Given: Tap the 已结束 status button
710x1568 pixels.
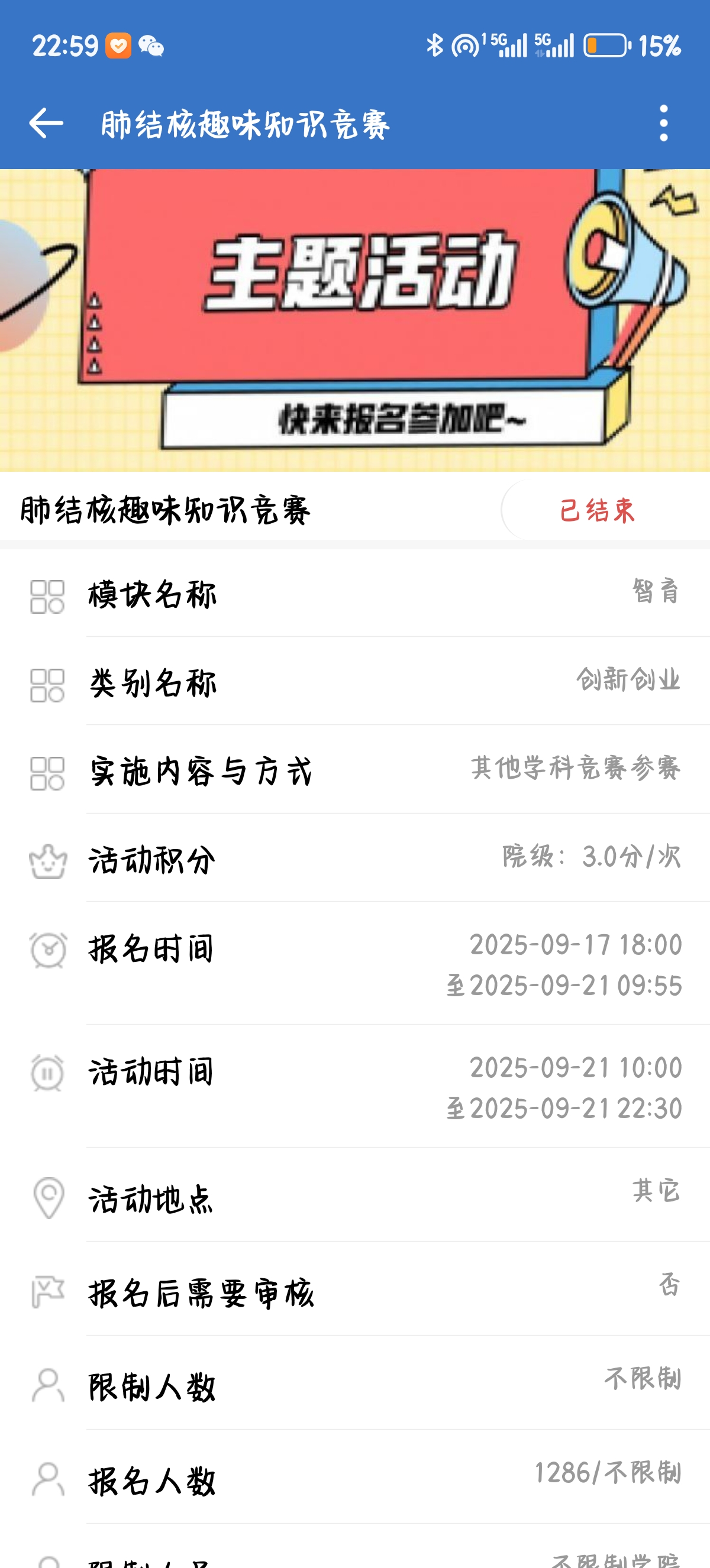Looking at the screenshot, I should (x=597, y=510).
